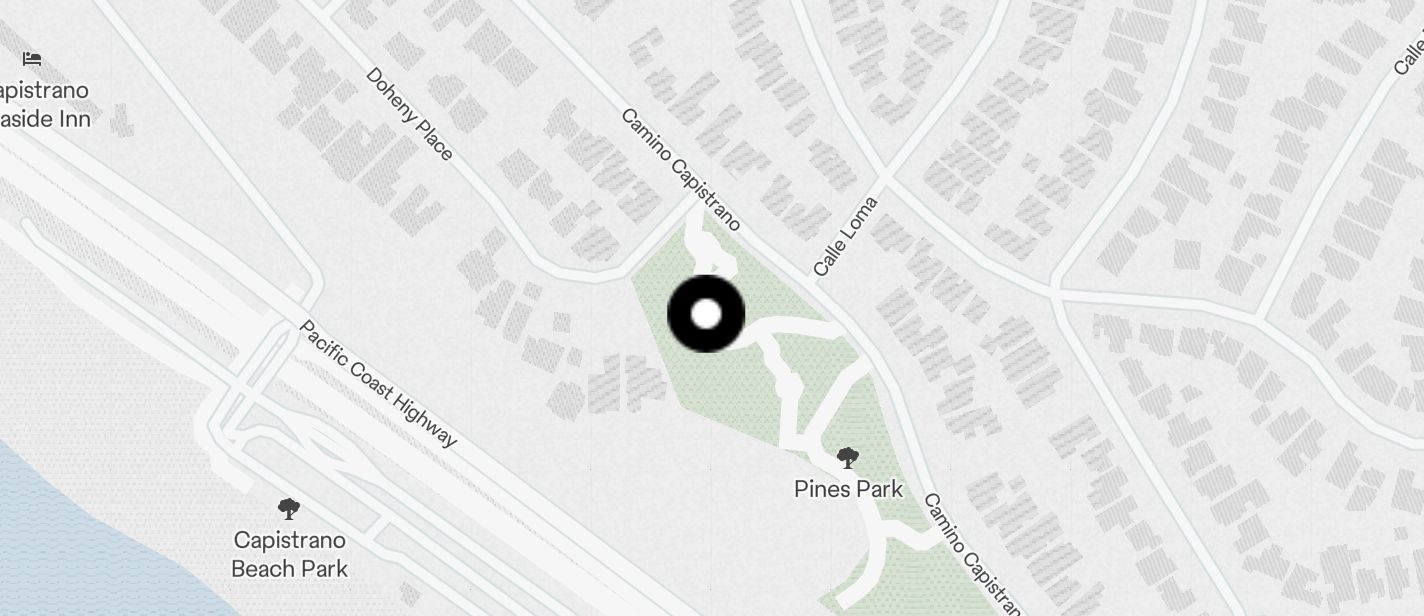Viewport: 1424px width, 616px height.
Task: Select the Capistrano Seaside Inn hotel marker
Action: coord(32,60)
